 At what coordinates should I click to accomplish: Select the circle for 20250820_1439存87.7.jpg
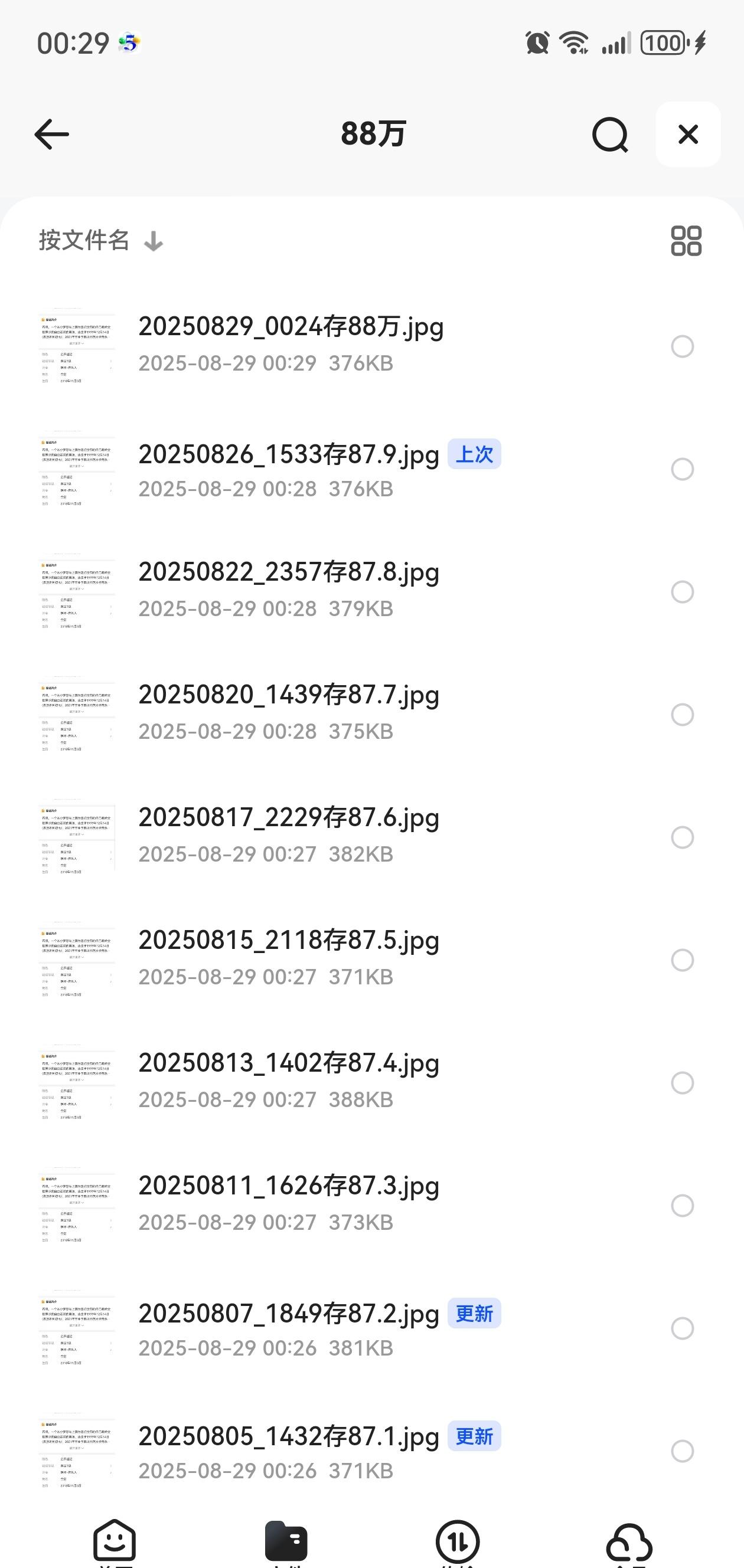[x=683, y=715]
